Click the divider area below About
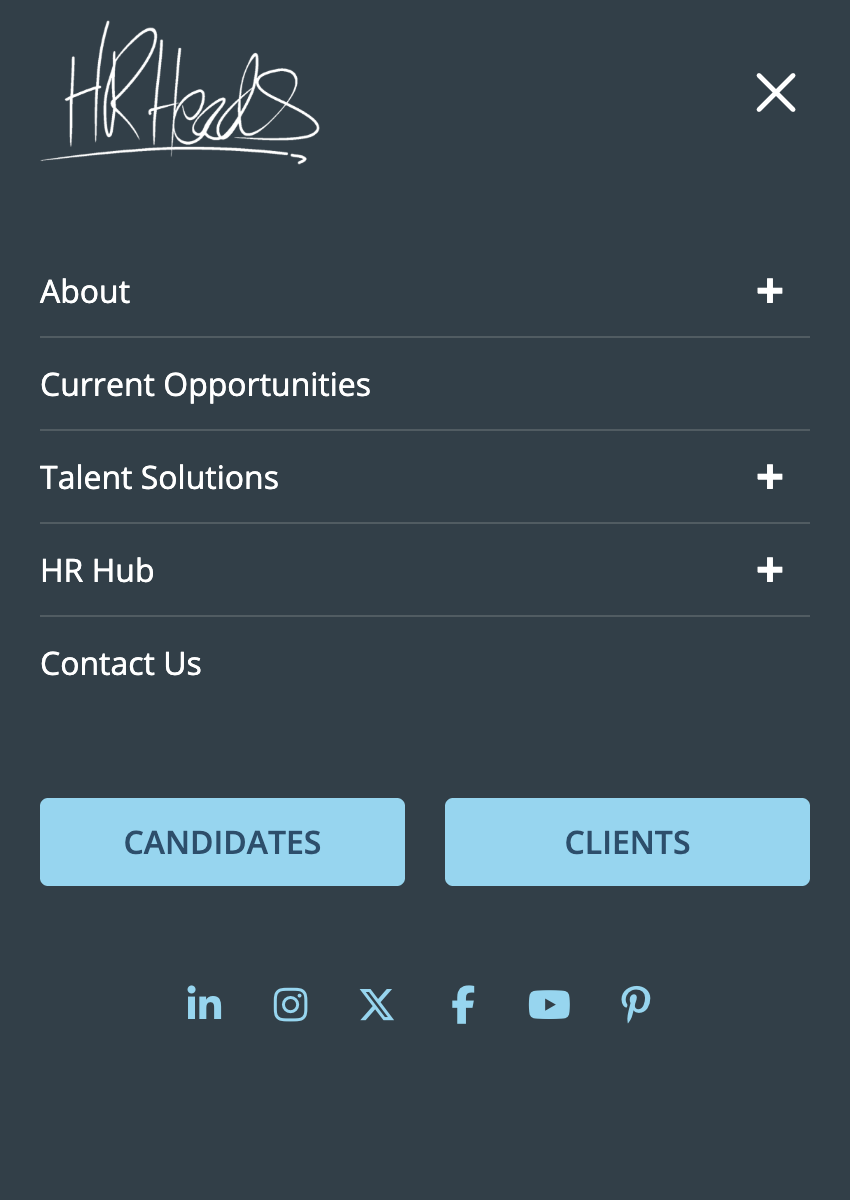850x1200 pixels. point(424,337)
